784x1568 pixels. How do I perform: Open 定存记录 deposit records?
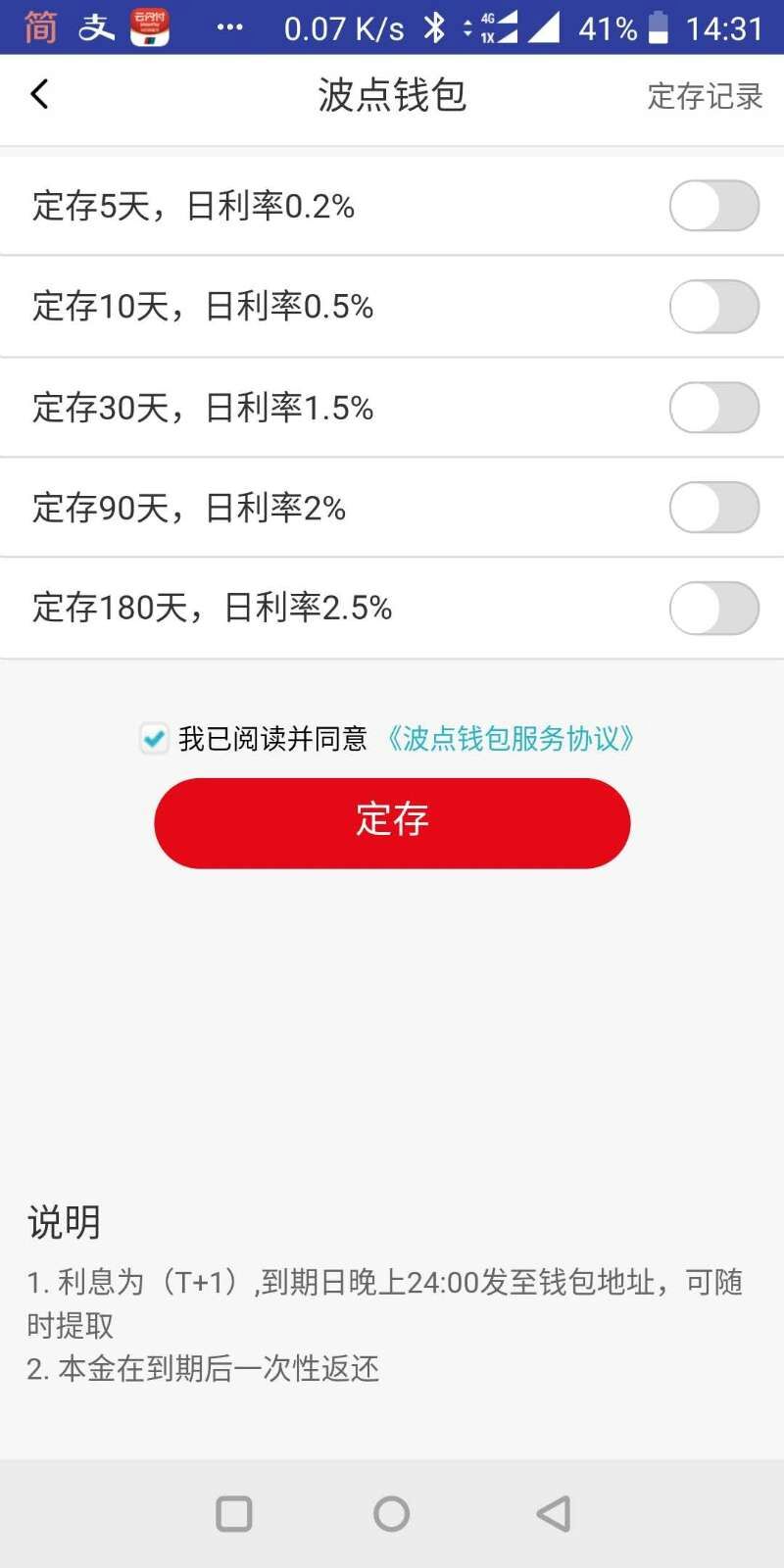coord(705,96)
